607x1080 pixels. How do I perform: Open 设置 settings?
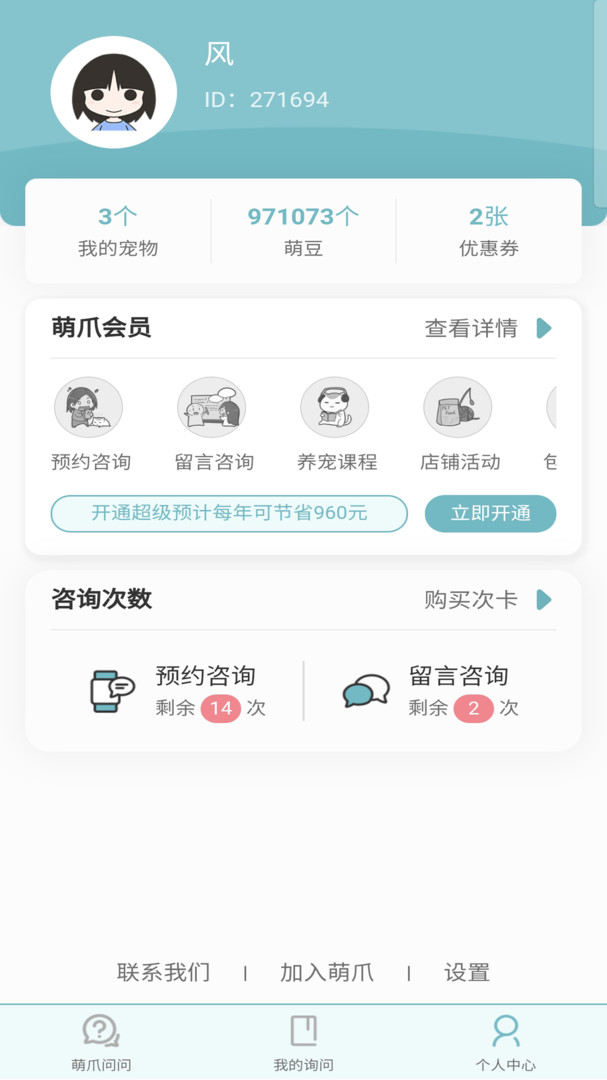[467, 972]
